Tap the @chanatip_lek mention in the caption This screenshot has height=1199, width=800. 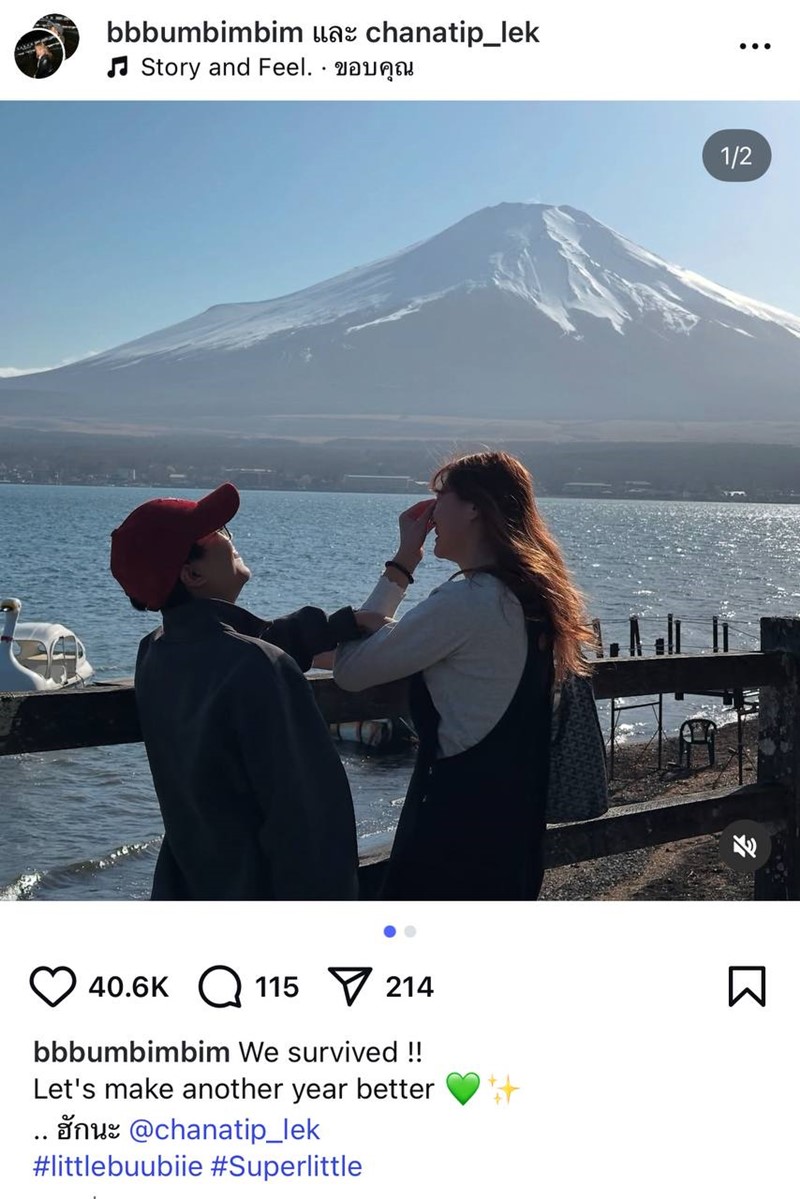(225, 1130)
